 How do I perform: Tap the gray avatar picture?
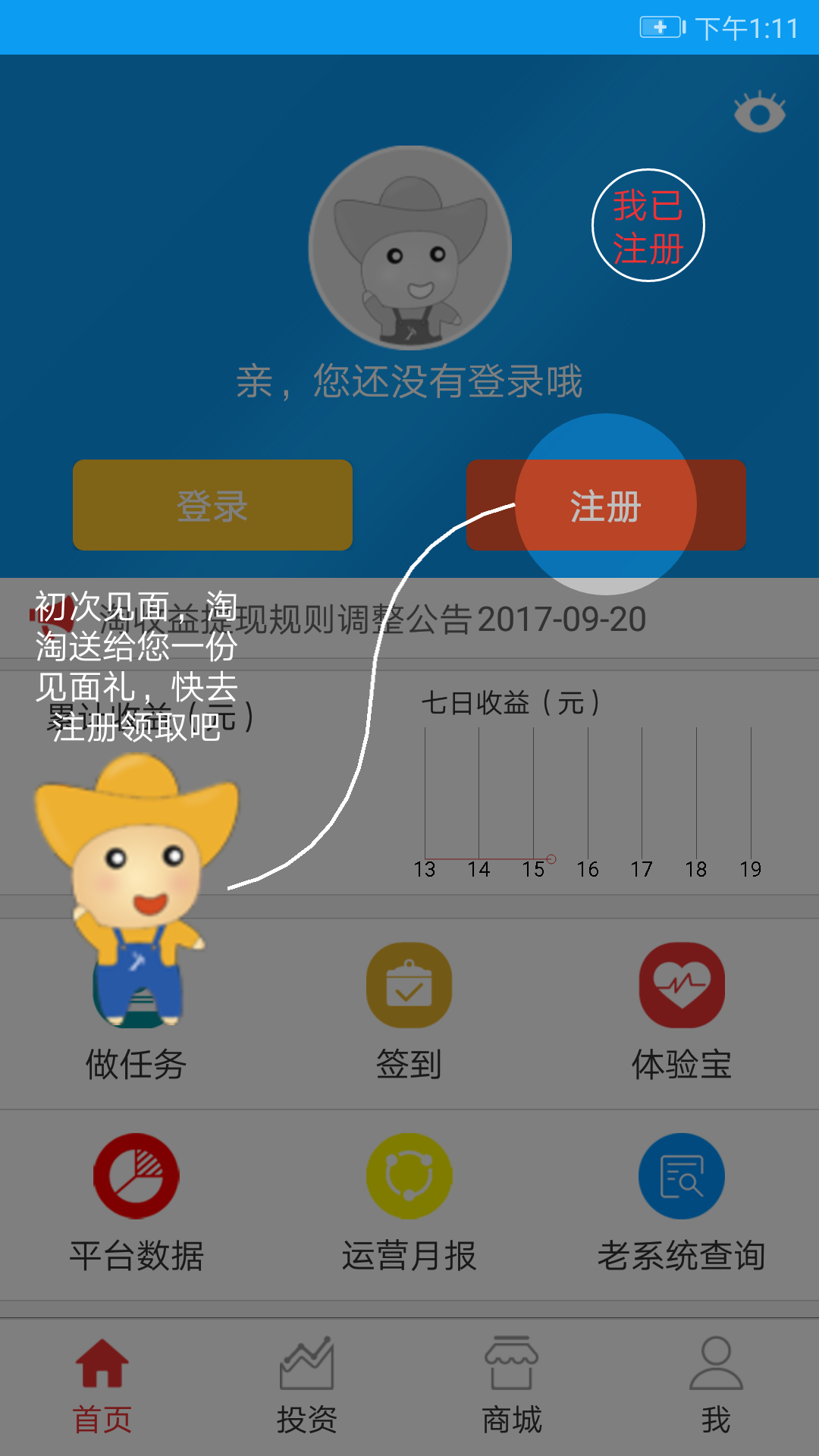click(409, 248)
